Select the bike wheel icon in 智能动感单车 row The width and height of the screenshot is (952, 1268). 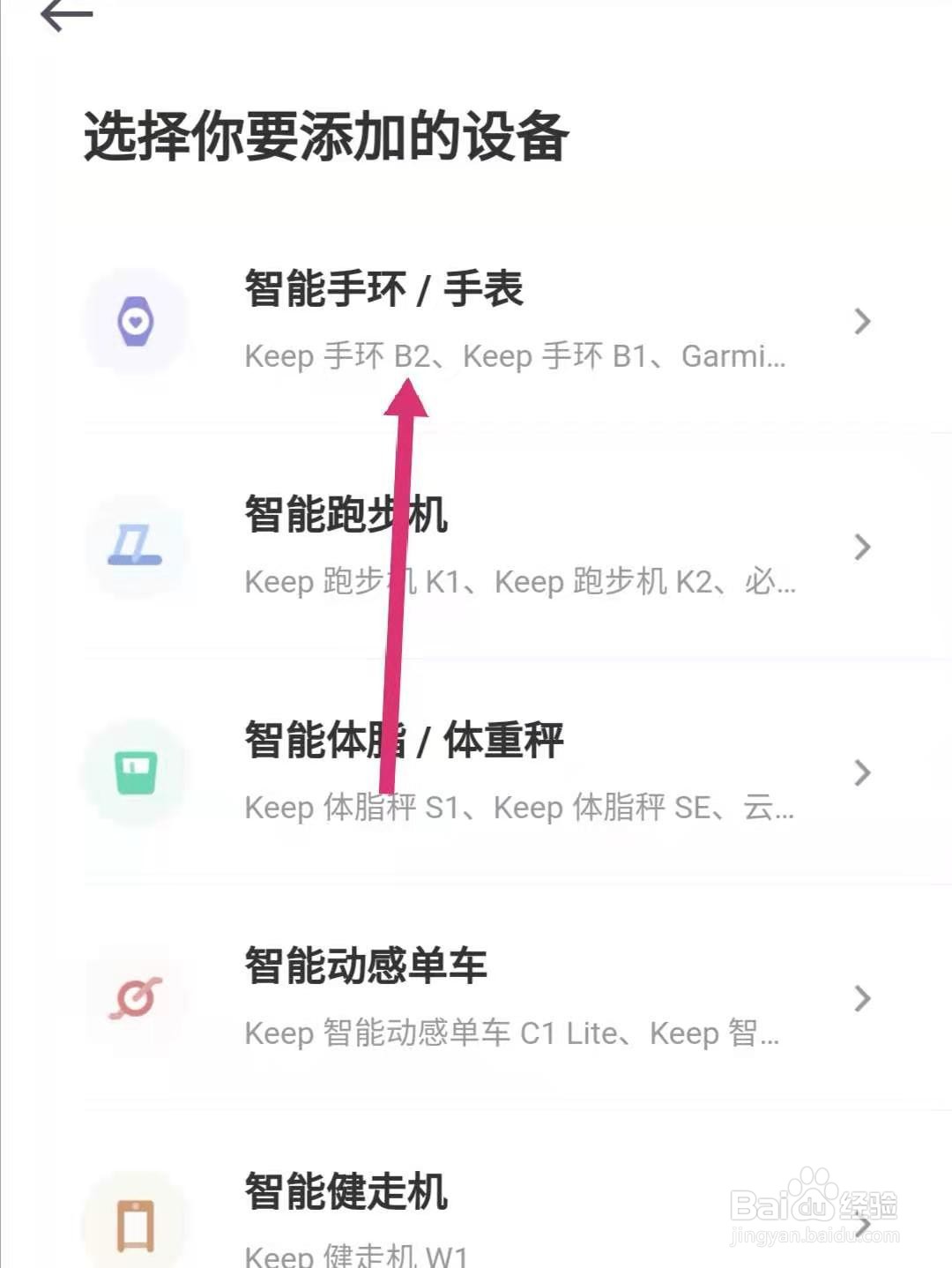pos(137,999)
